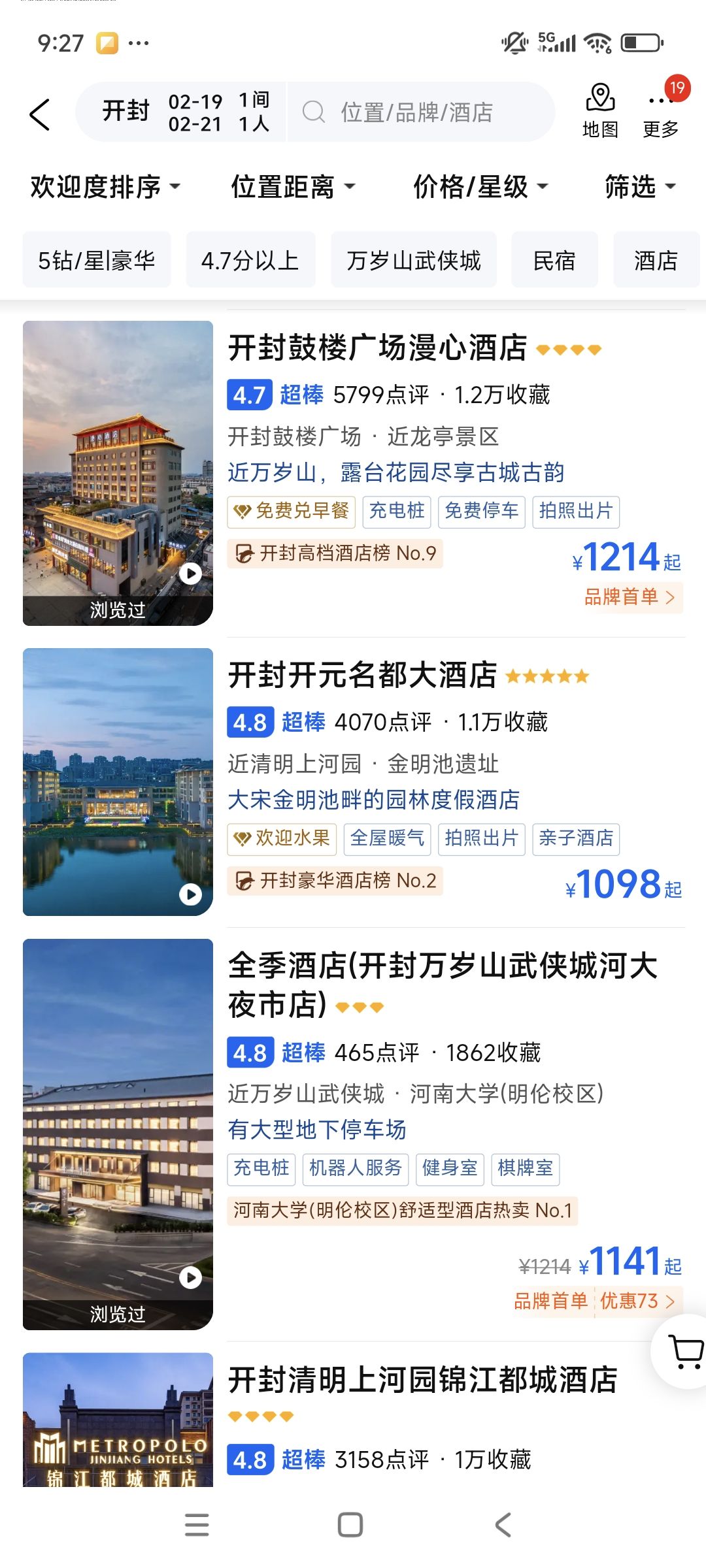Apply the 万岁山武侠城 filter chip
This screenshot has height=1568, width=706.
click(x=414, y=260)
